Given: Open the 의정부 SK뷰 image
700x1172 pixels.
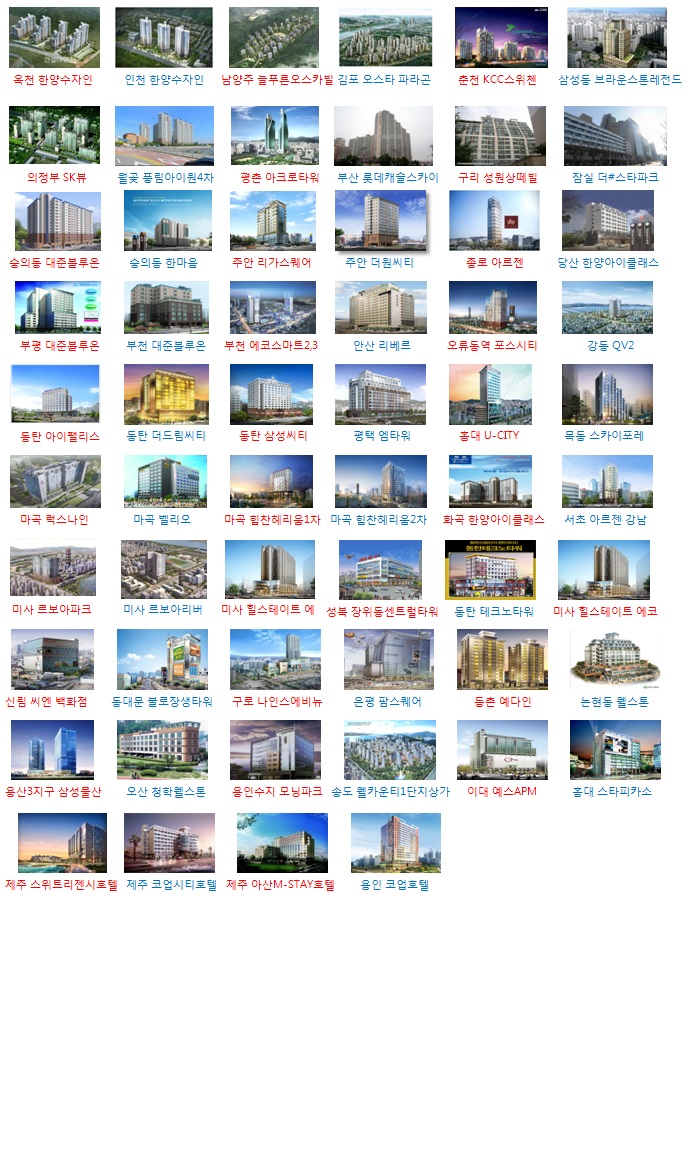Looking at the screenshot, I should (x=54, y=135).
